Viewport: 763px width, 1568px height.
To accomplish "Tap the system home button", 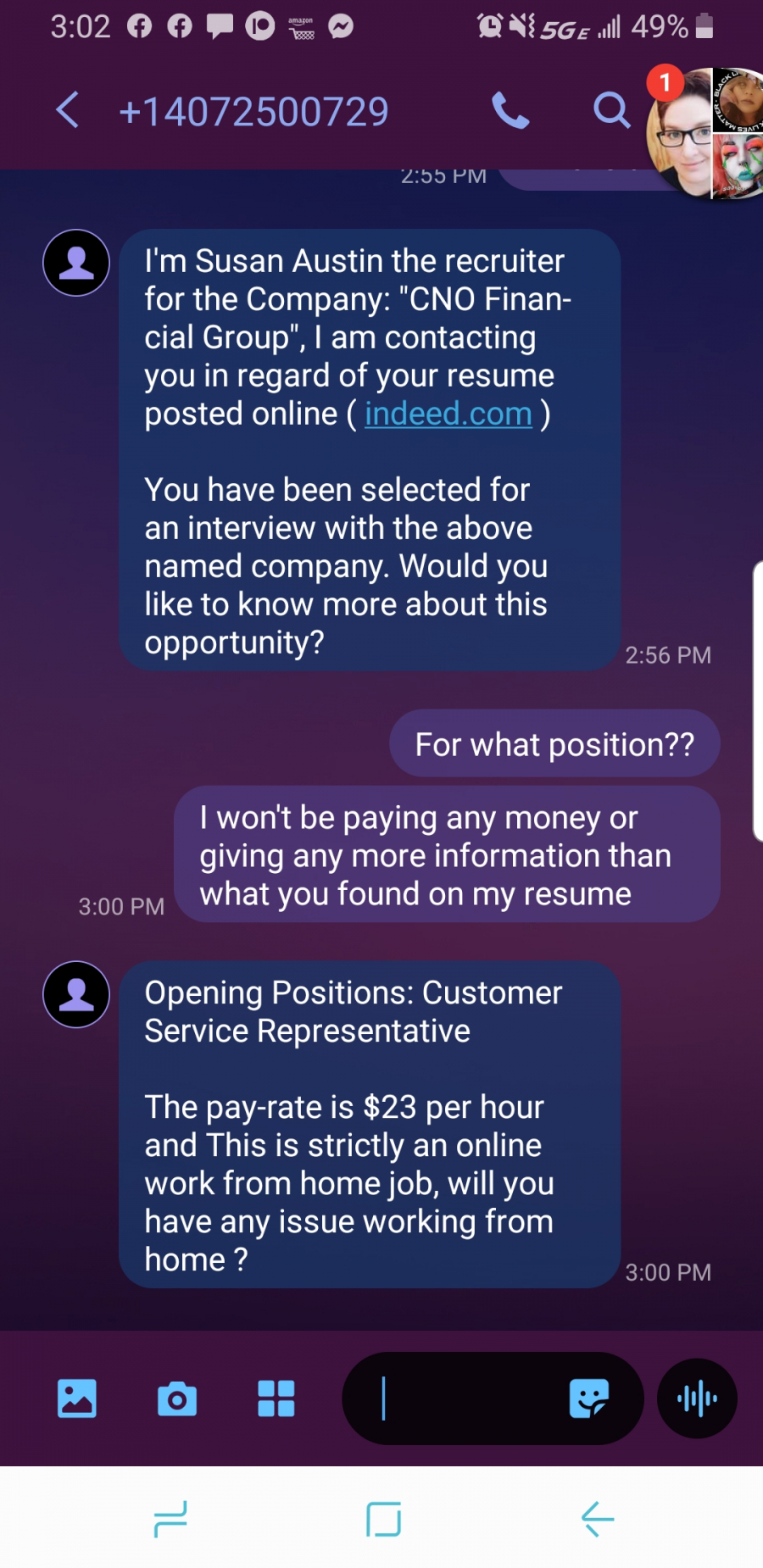I will point(383,1519).
